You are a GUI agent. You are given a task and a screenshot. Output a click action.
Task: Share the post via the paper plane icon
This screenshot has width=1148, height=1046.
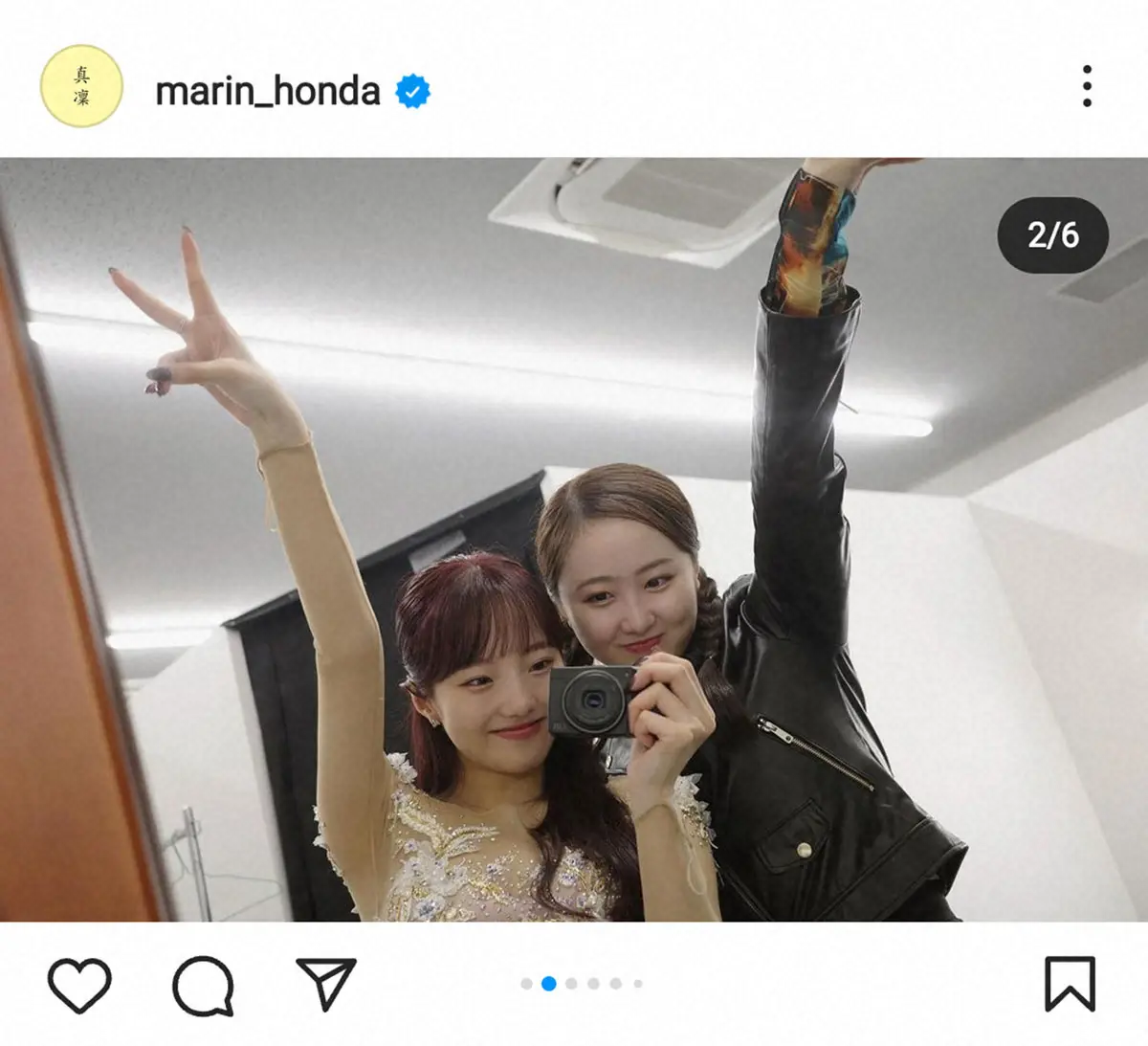(x=326, y=983)
